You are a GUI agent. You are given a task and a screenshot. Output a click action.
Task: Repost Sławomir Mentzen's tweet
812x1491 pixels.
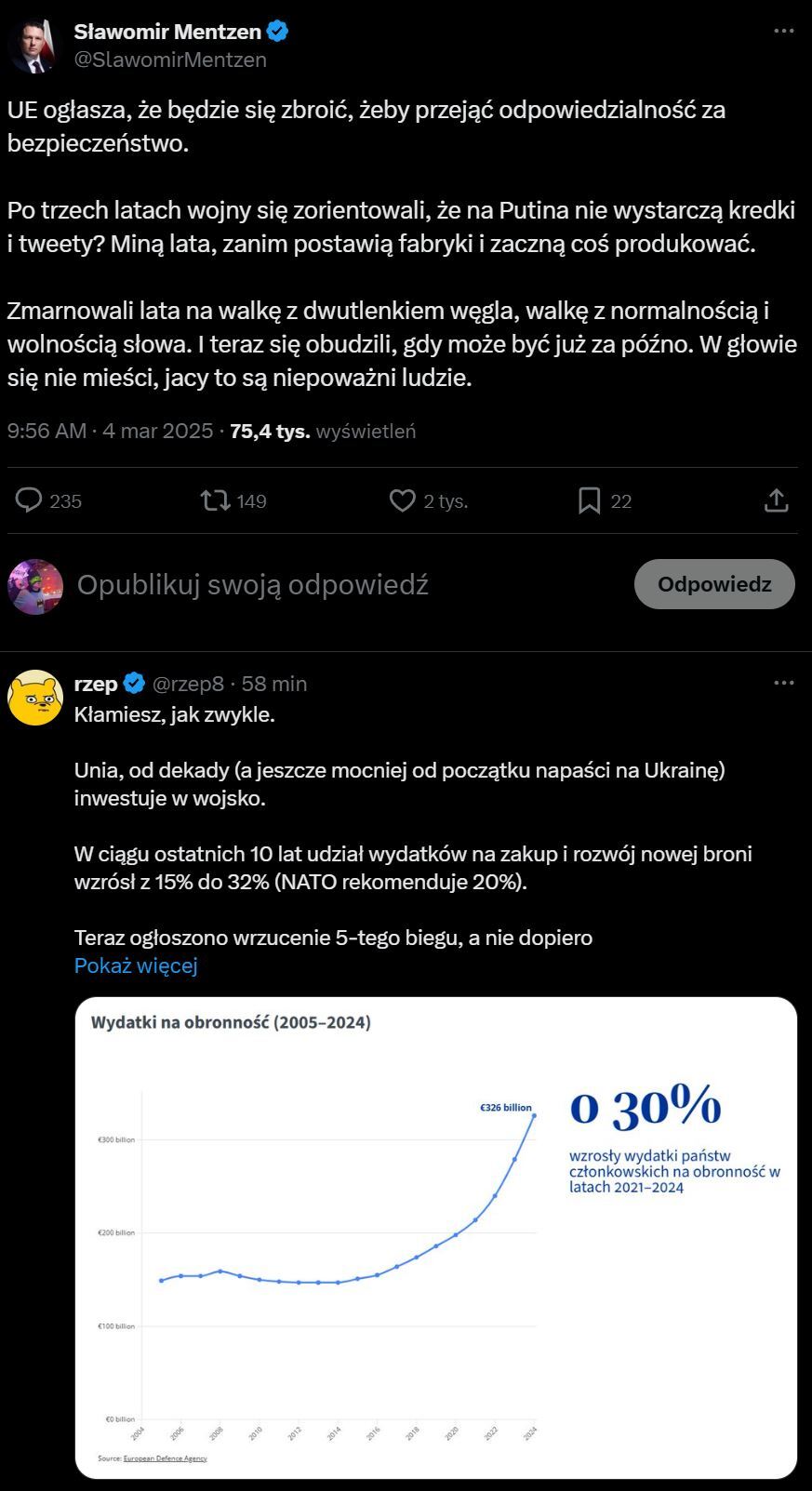(x=216, y=500)
